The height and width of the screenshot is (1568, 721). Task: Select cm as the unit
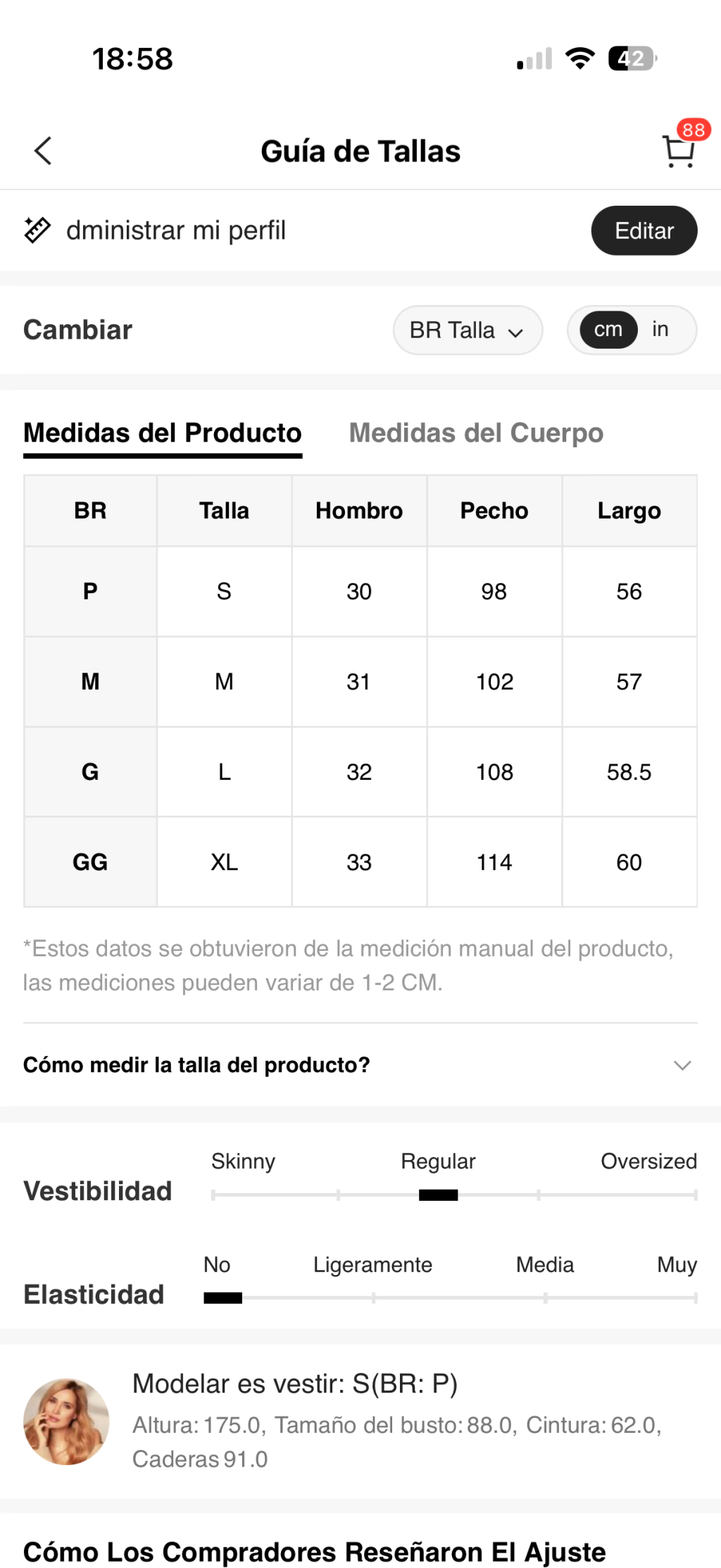point(608,329)
